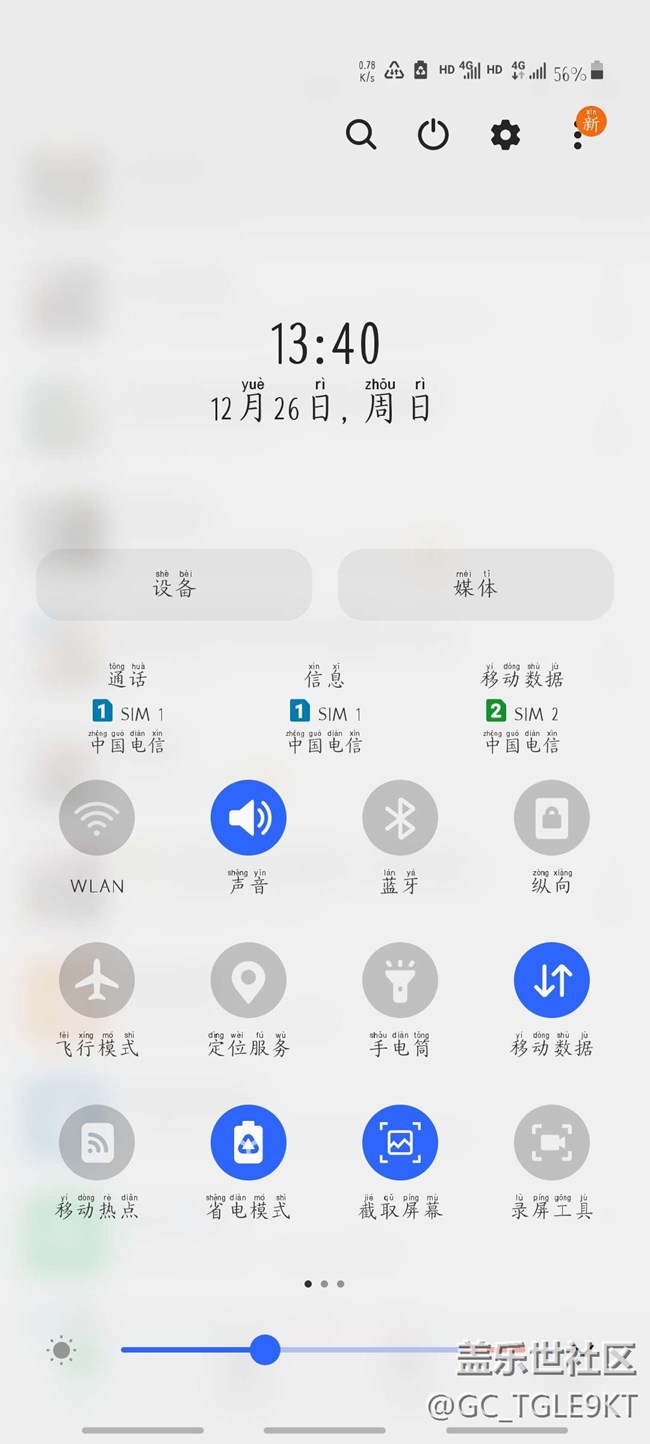The width and height of the screenshot is (650, 1444).
Task: Open the 设备 devices panel
Action: [174, 585]
